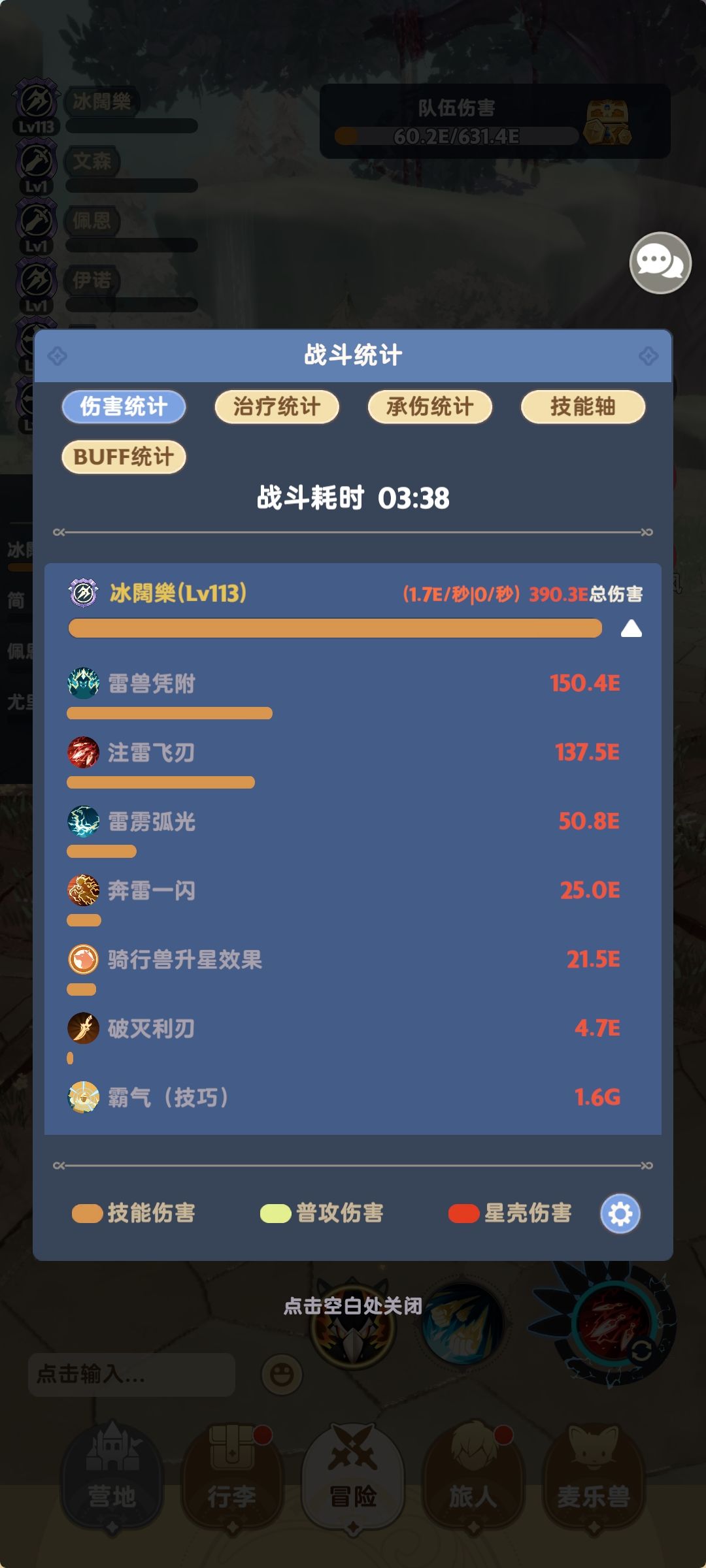Select the 承伤统计 button
Screen dimensions: 706x1568
coord(429,406)
